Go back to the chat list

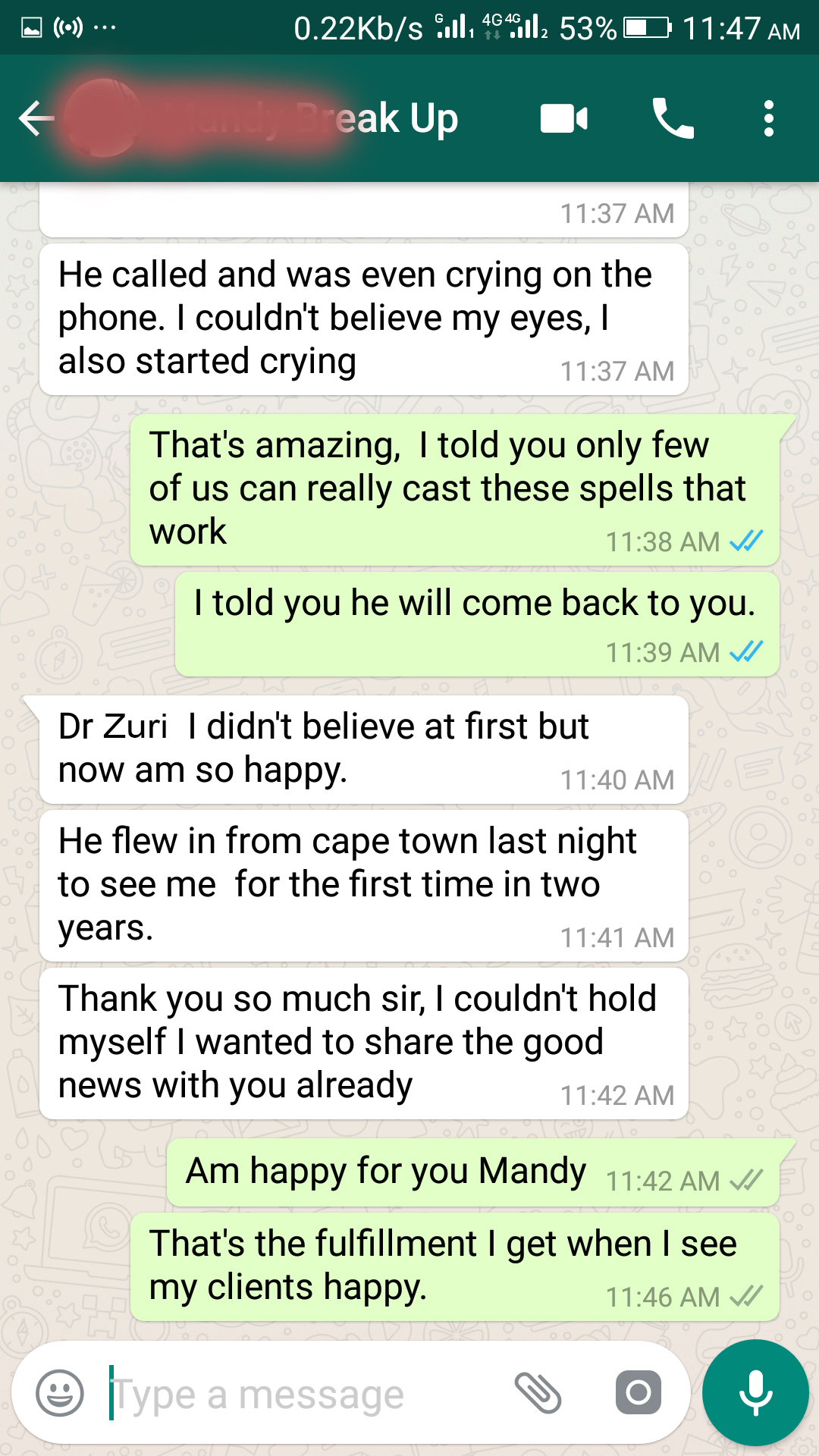(36, 119)
